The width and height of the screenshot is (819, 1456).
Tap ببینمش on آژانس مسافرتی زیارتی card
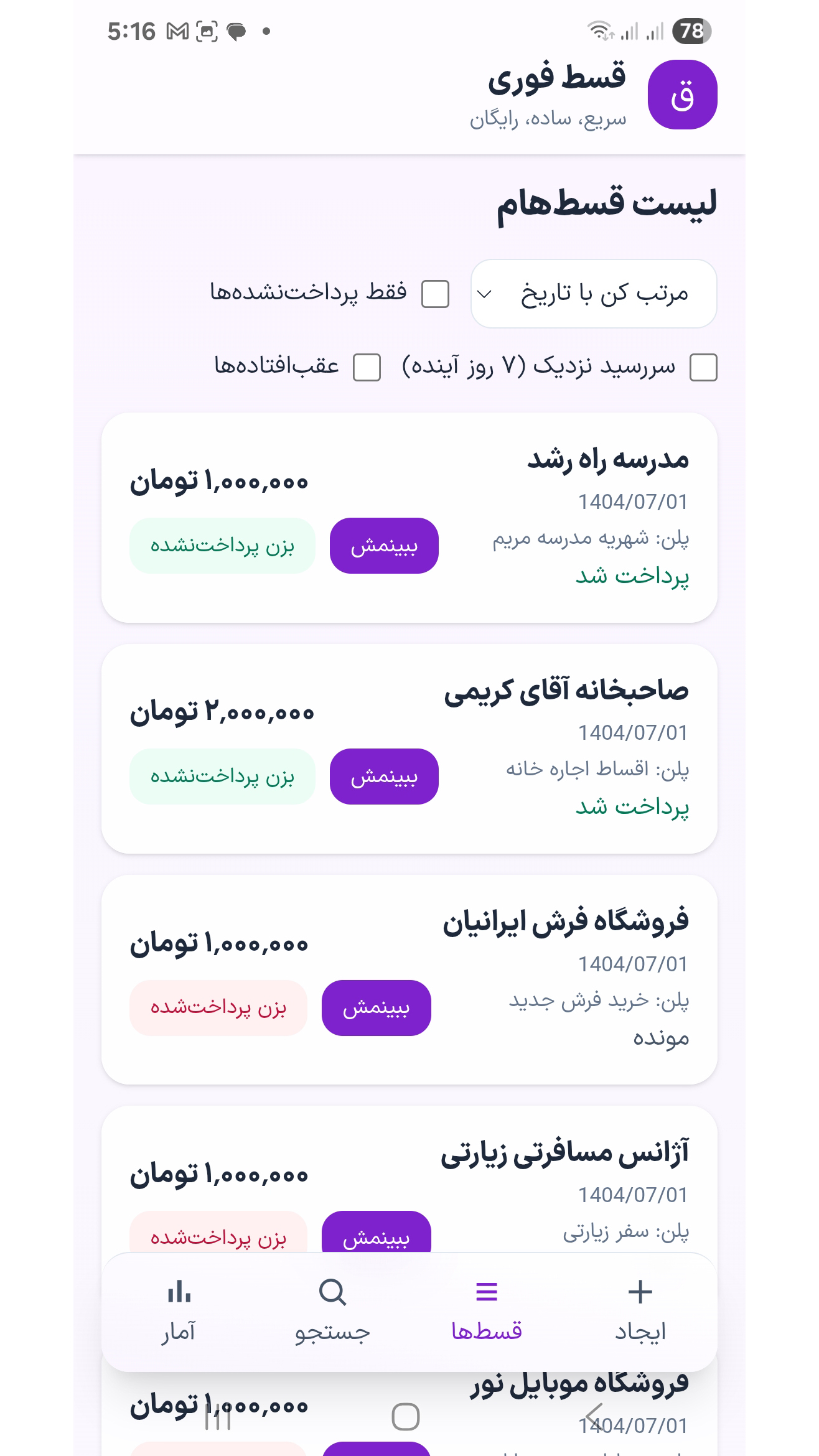pyautogui.click(x=377, y=1234)
